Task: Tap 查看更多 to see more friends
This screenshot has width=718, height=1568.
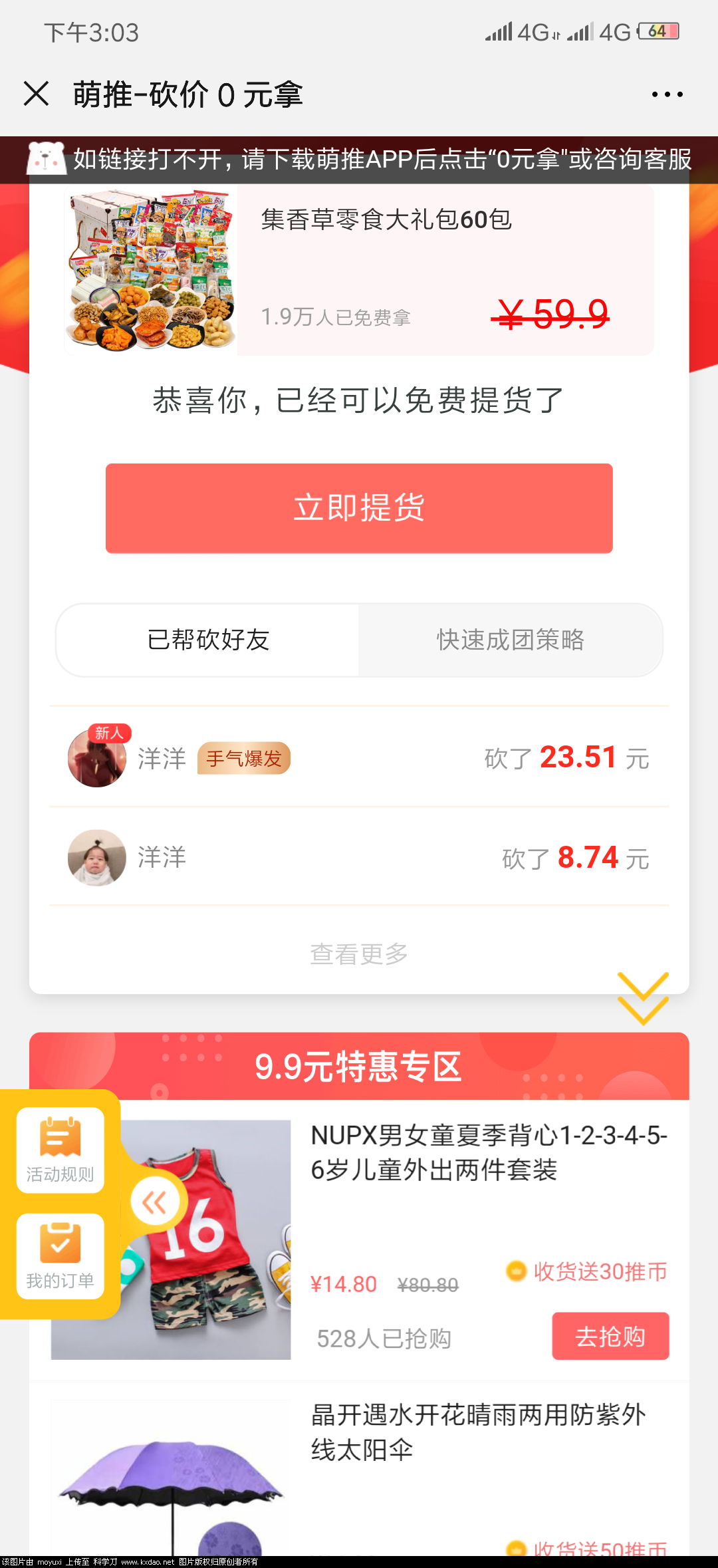Action: pos(359,954)
